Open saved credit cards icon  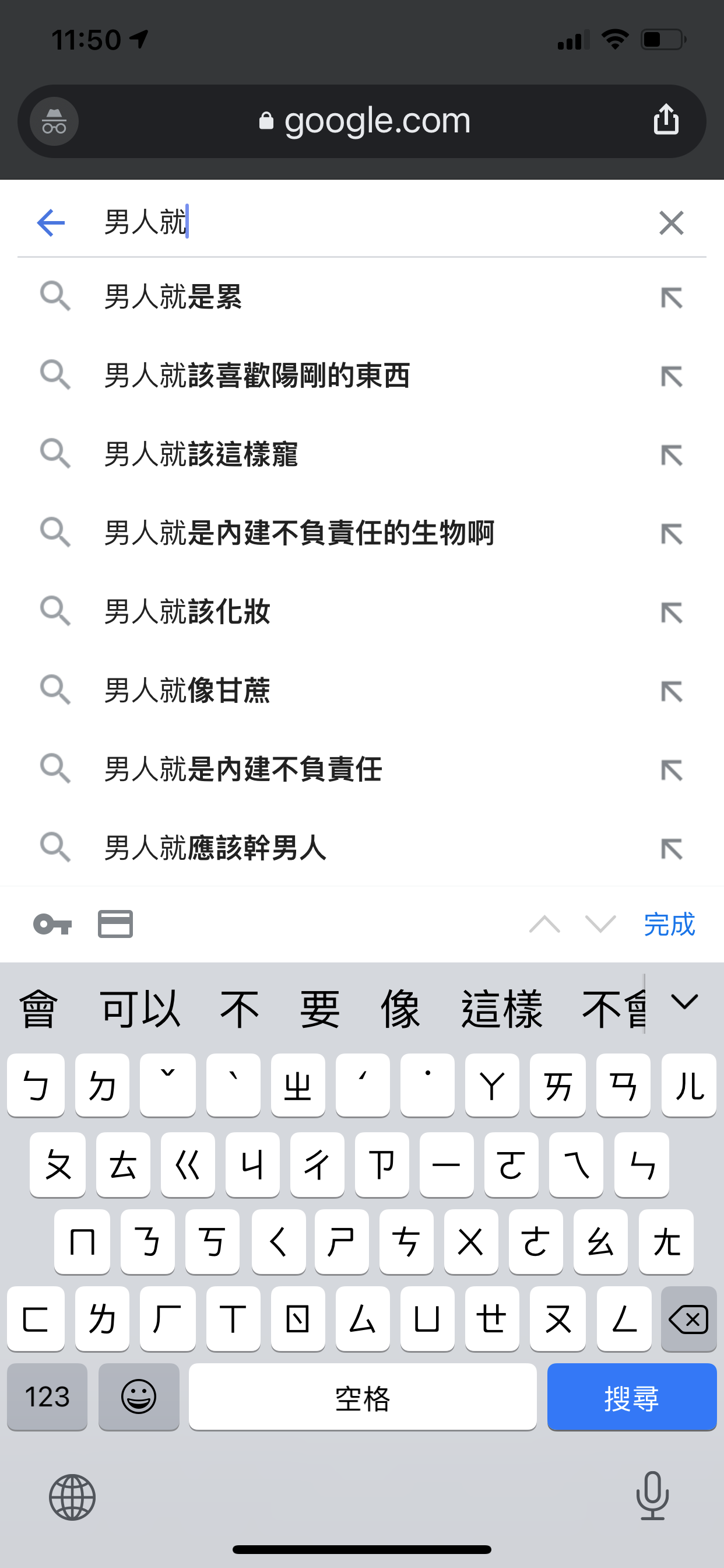[x=115, y=924]
